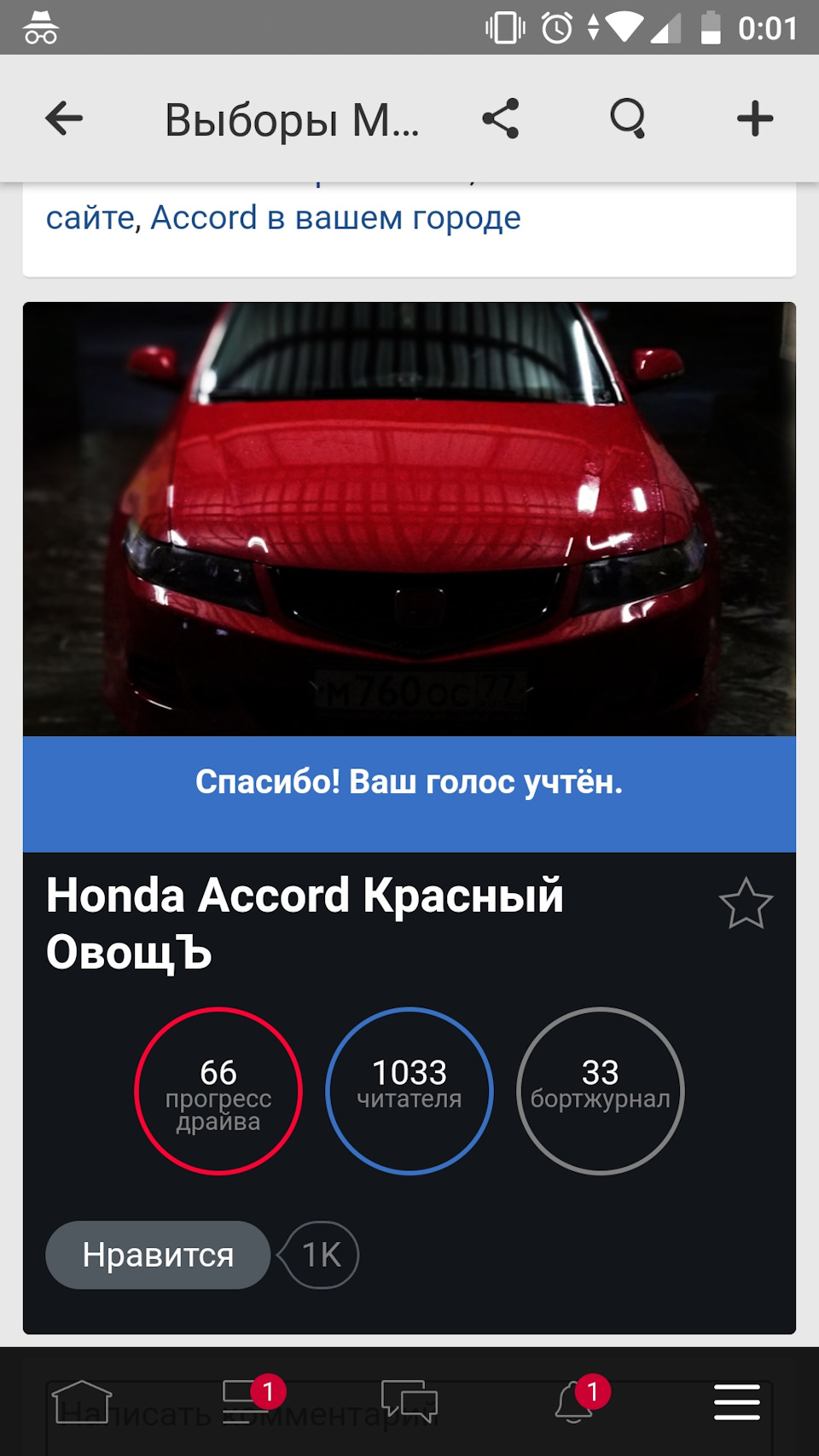The height and width of the screenshot is (1456, 819).
Task: View the 1K likes counter
Action: [321, 1255]
